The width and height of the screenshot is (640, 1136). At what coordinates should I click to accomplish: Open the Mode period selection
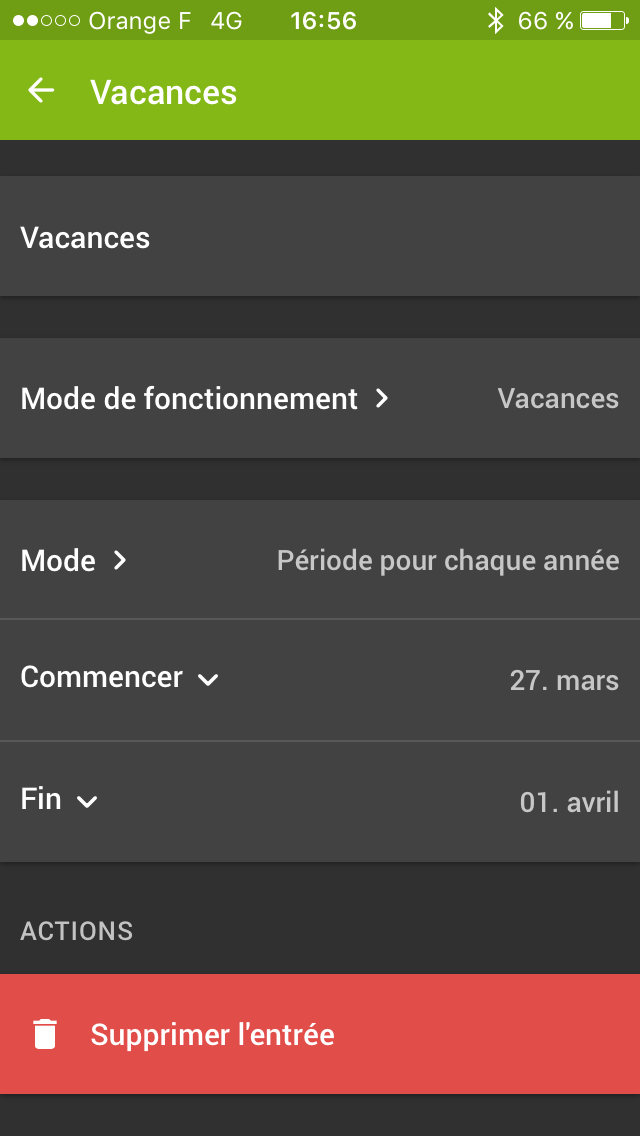click(x=320, y=560)
